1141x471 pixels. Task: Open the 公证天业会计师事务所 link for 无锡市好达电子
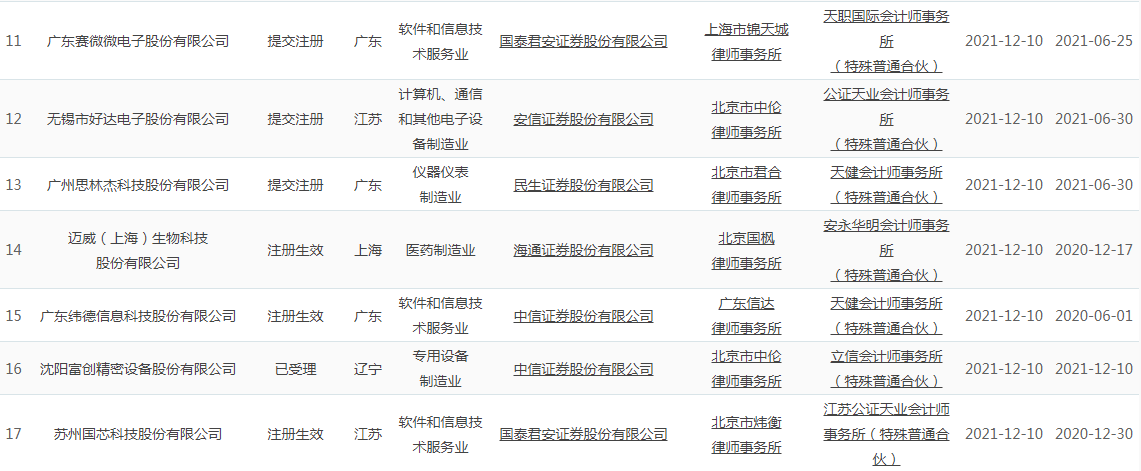tap(886, 94)
